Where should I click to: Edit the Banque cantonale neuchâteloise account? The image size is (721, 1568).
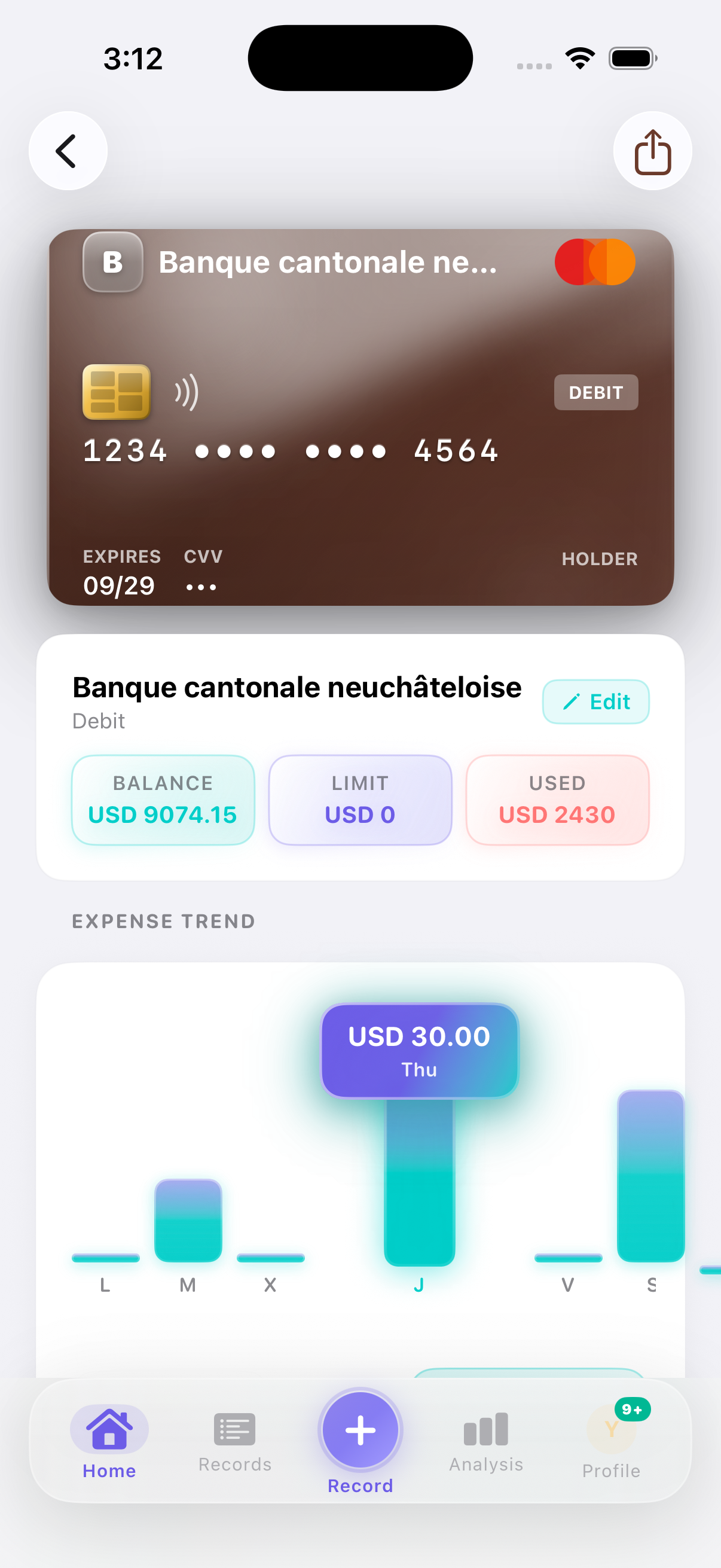pos(595,701)
